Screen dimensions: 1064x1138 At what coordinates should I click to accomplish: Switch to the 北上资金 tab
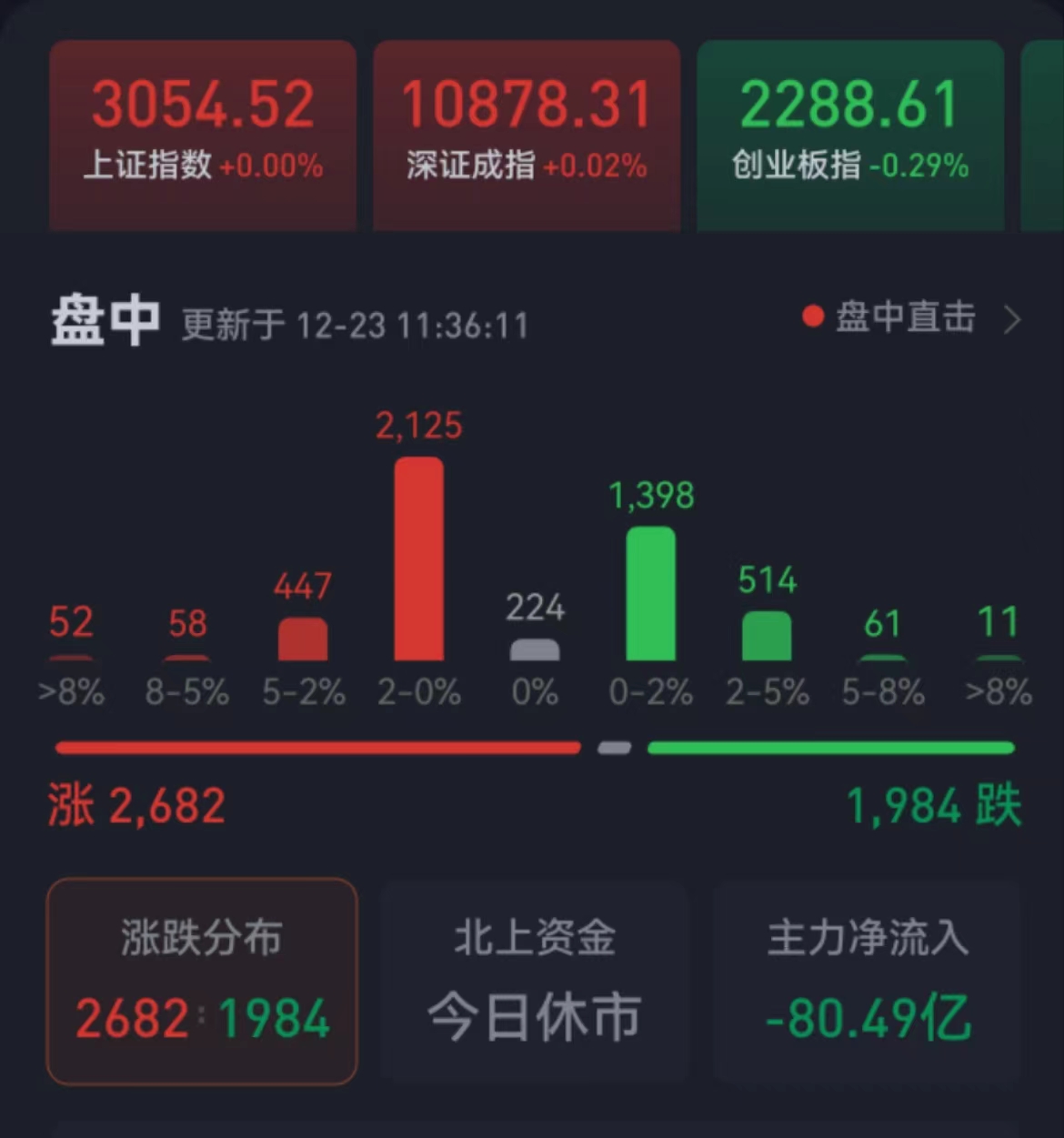pos(535,981)
